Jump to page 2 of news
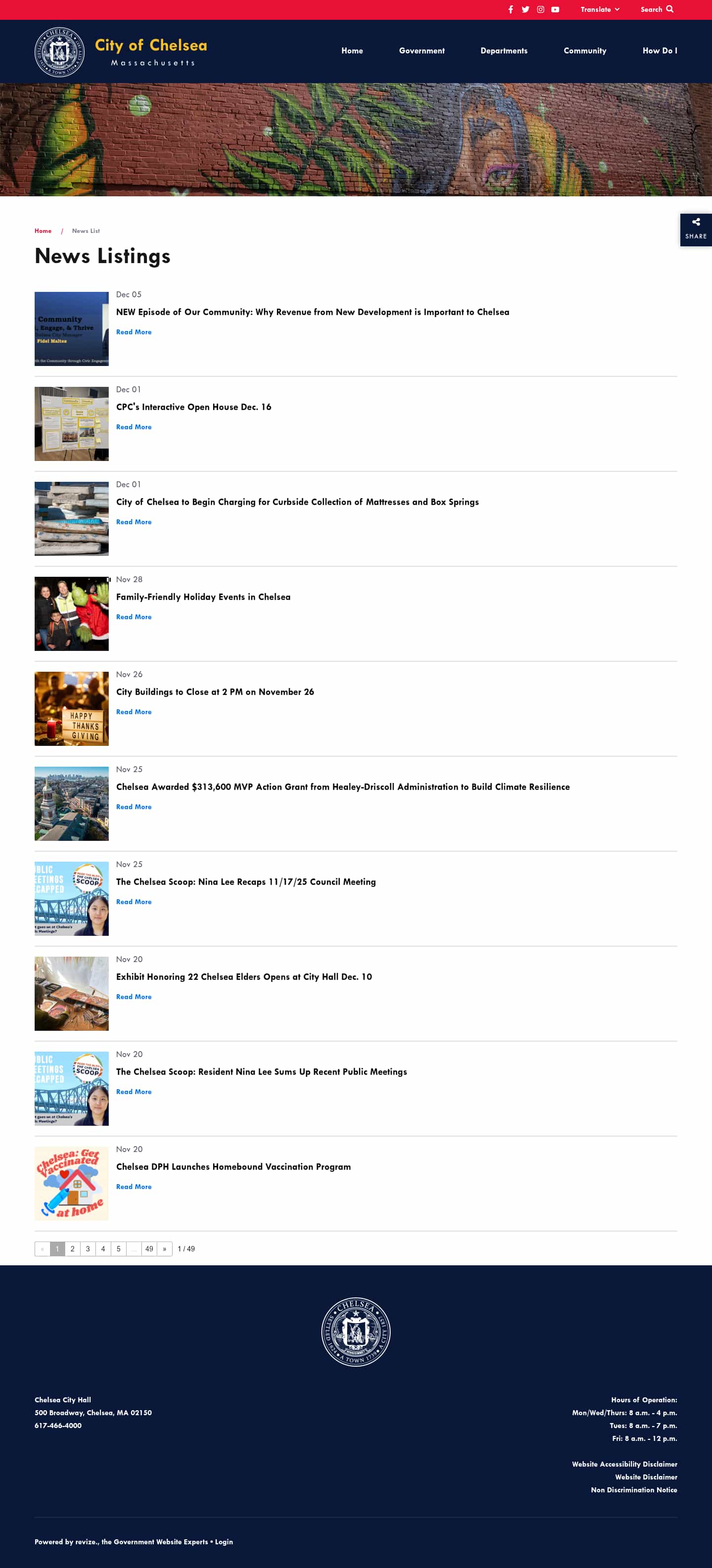This screenshot has width=712, height=1568. click(72, 1249)
